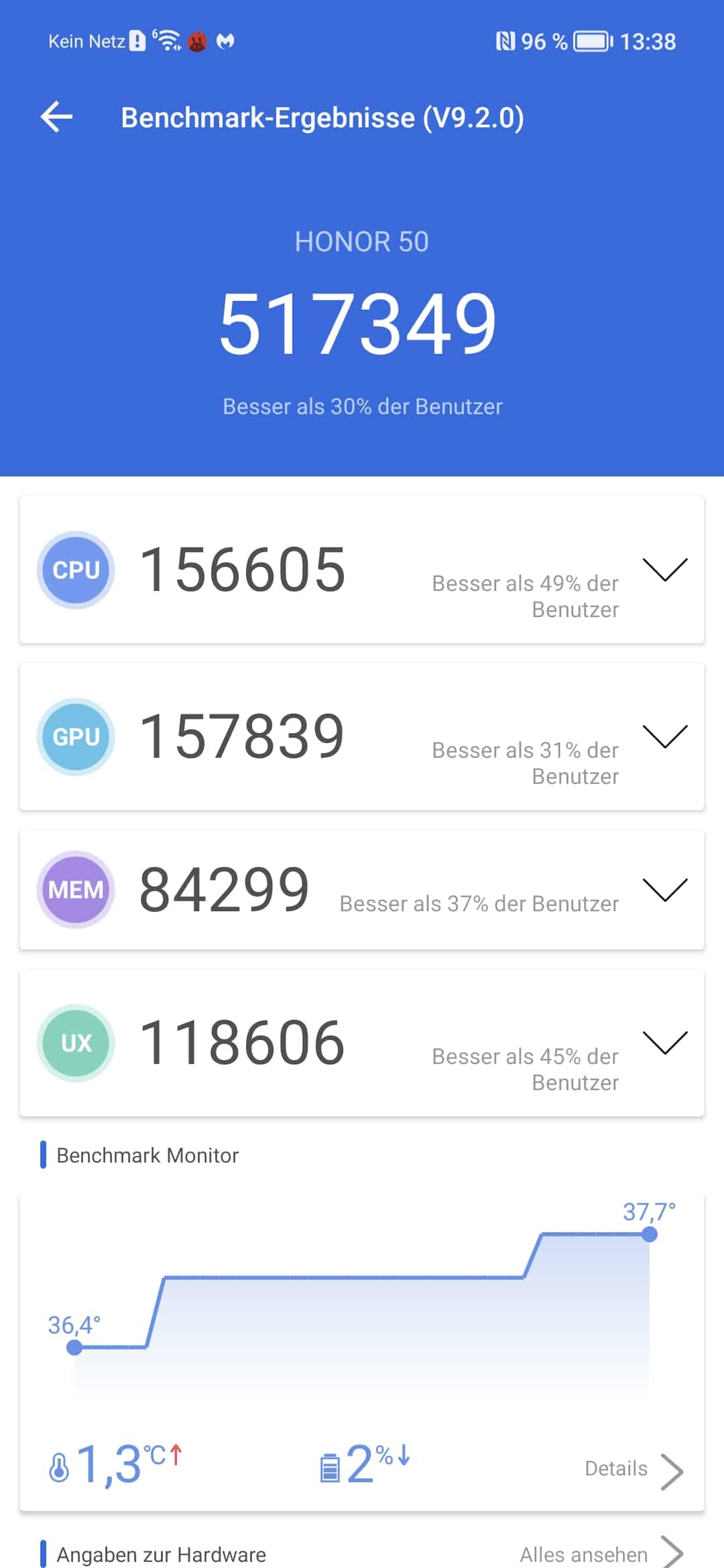
Task: Go back using the top-left arrow
Action: [x=57, y=117]
